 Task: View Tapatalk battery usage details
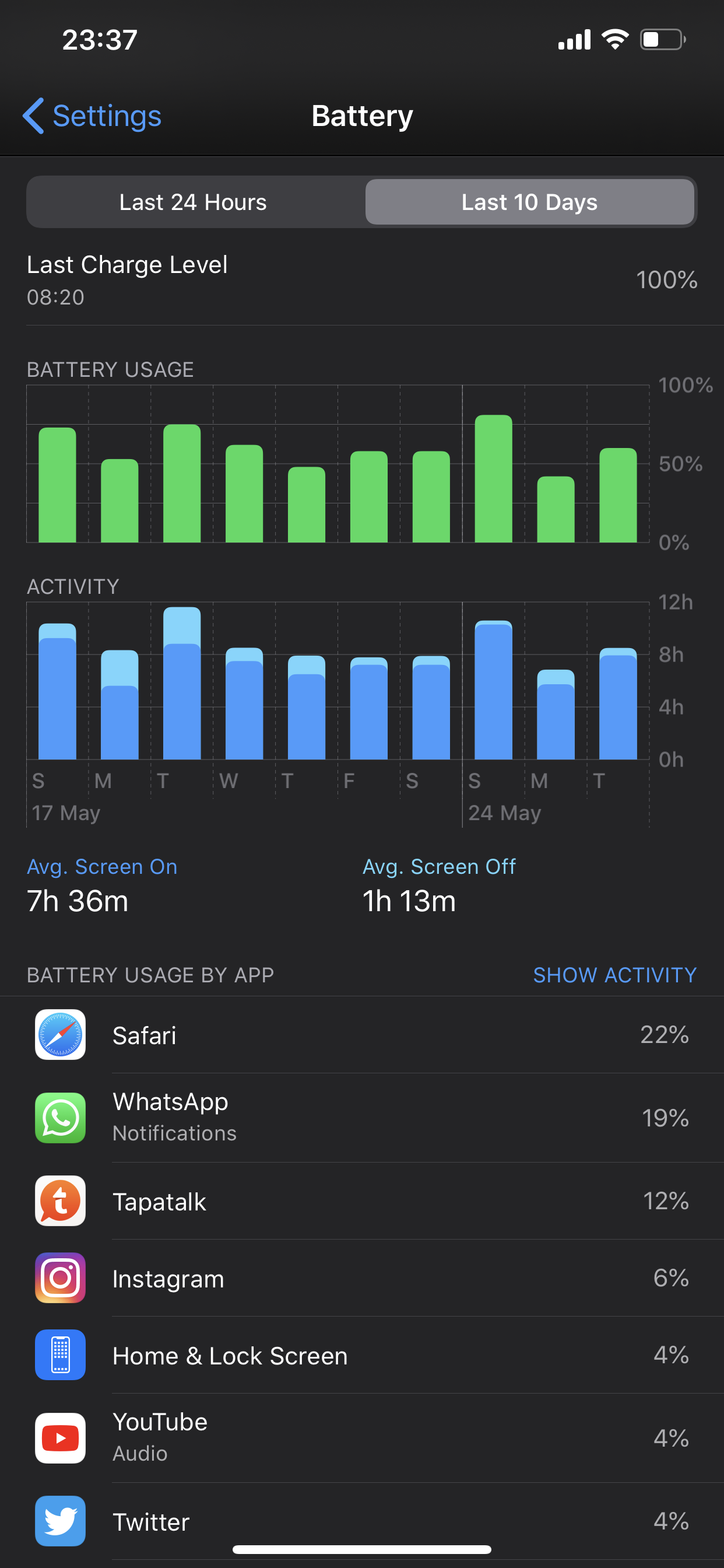(361, 1201)
